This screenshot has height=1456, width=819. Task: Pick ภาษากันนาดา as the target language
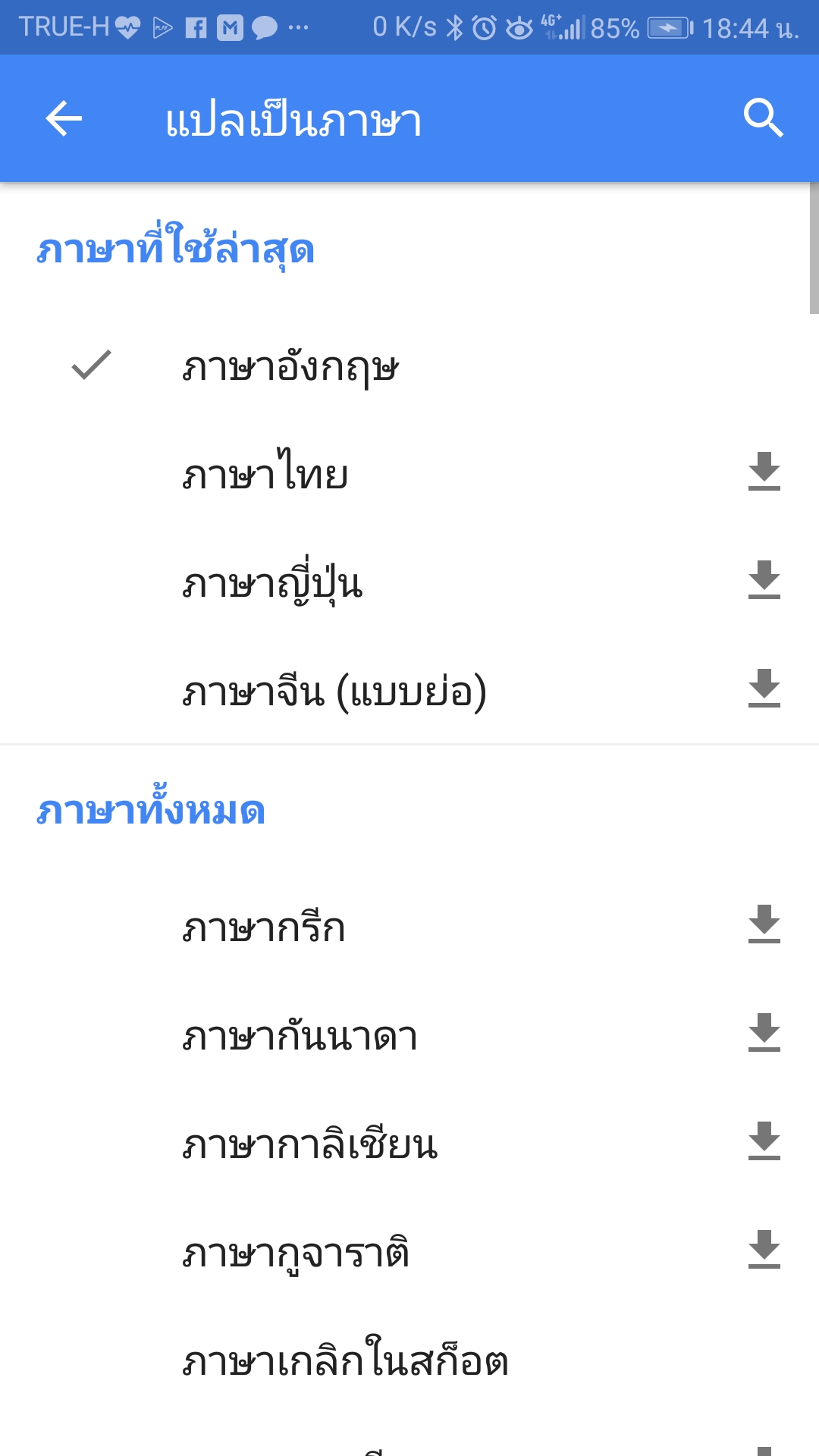[300, 1036]
